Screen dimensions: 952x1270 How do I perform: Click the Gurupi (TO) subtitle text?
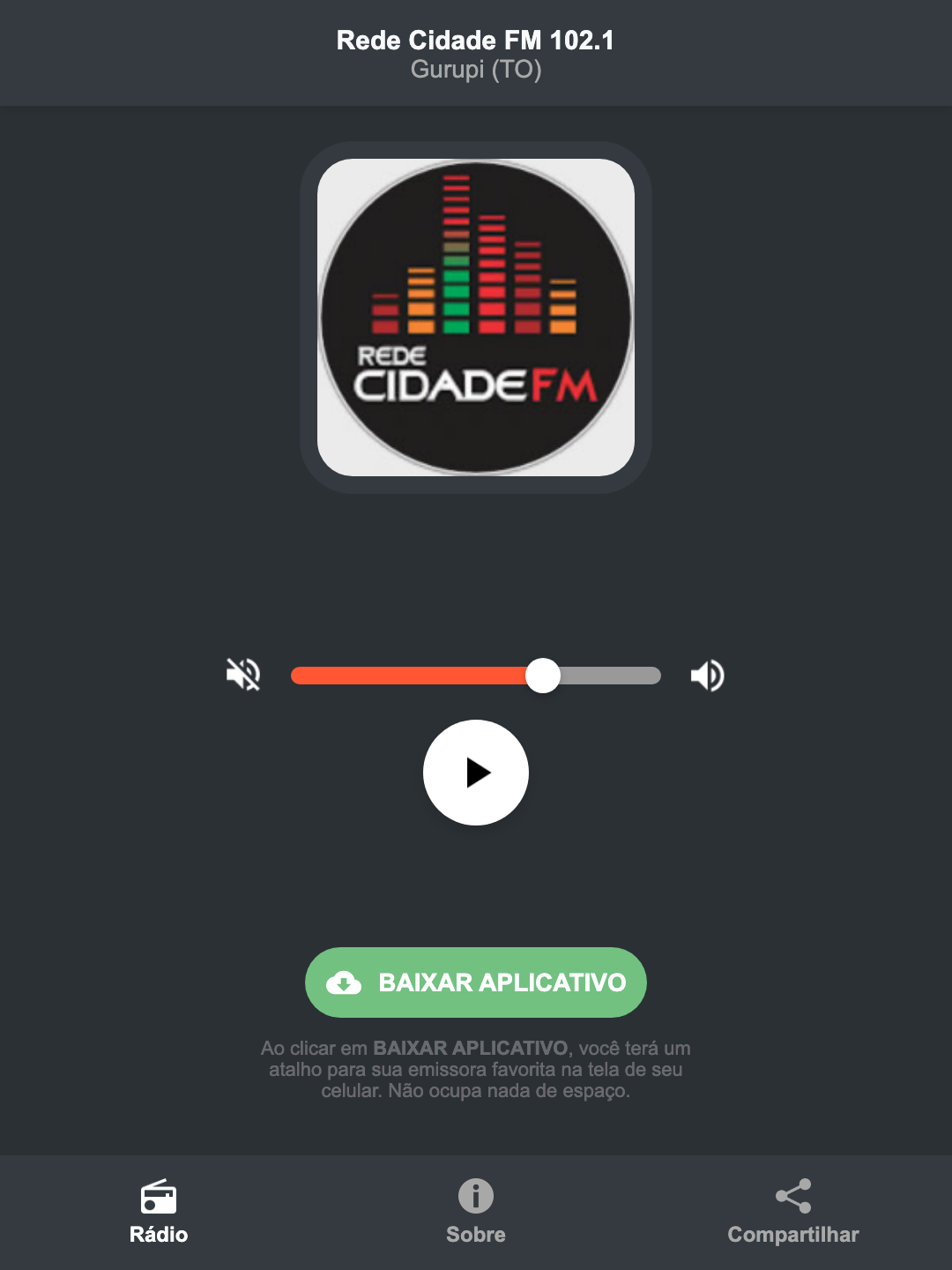[475, 70]
